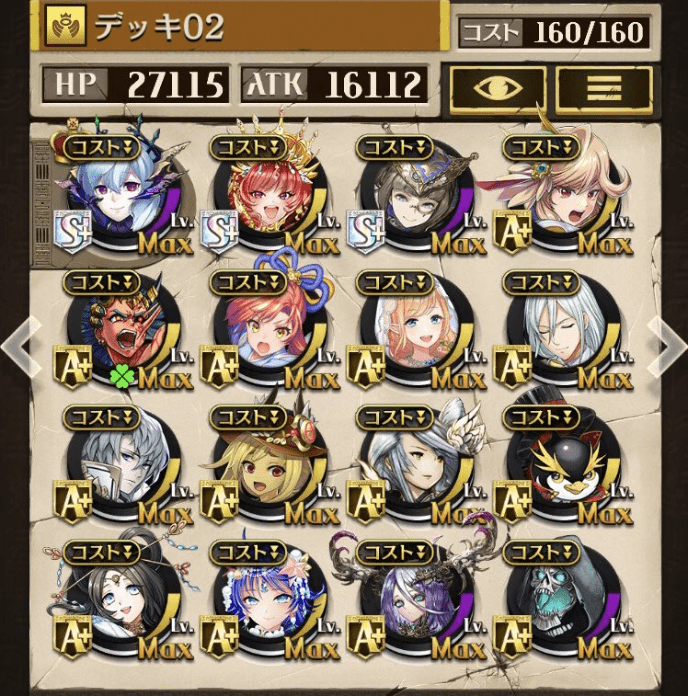The height and width of the screenshot is (696, 688).
Task: Choose the purple-haired antlered character
Action: 410,603
